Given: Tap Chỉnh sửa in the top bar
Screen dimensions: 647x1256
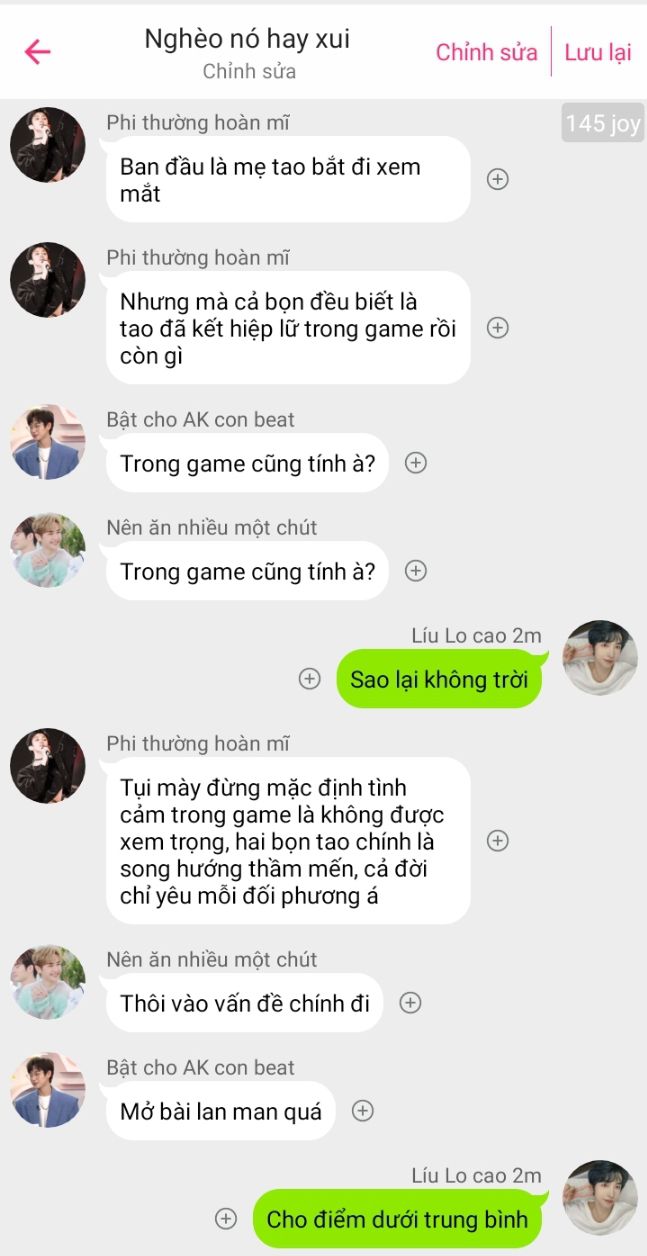Looking at the screenshot, I should pos(486,52).
